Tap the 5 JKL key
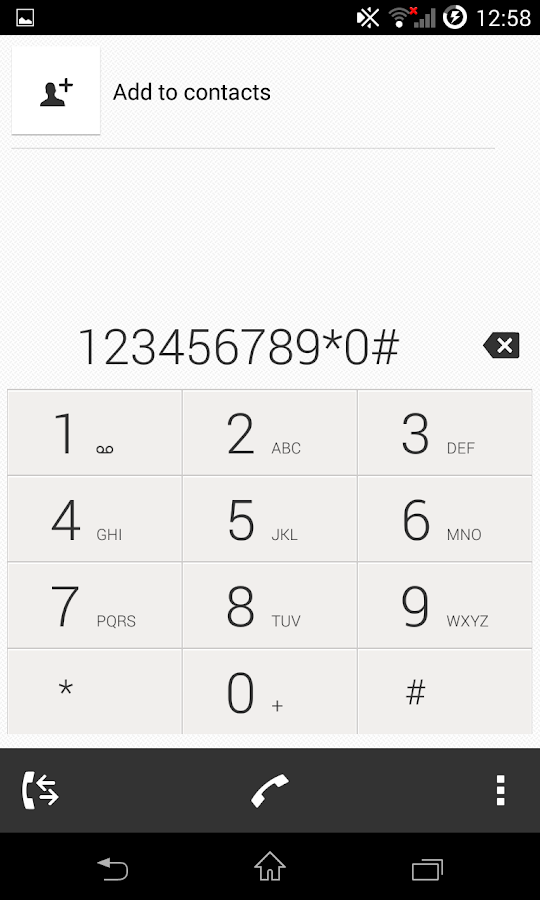 pyautogui.click(x=270, y=519)
